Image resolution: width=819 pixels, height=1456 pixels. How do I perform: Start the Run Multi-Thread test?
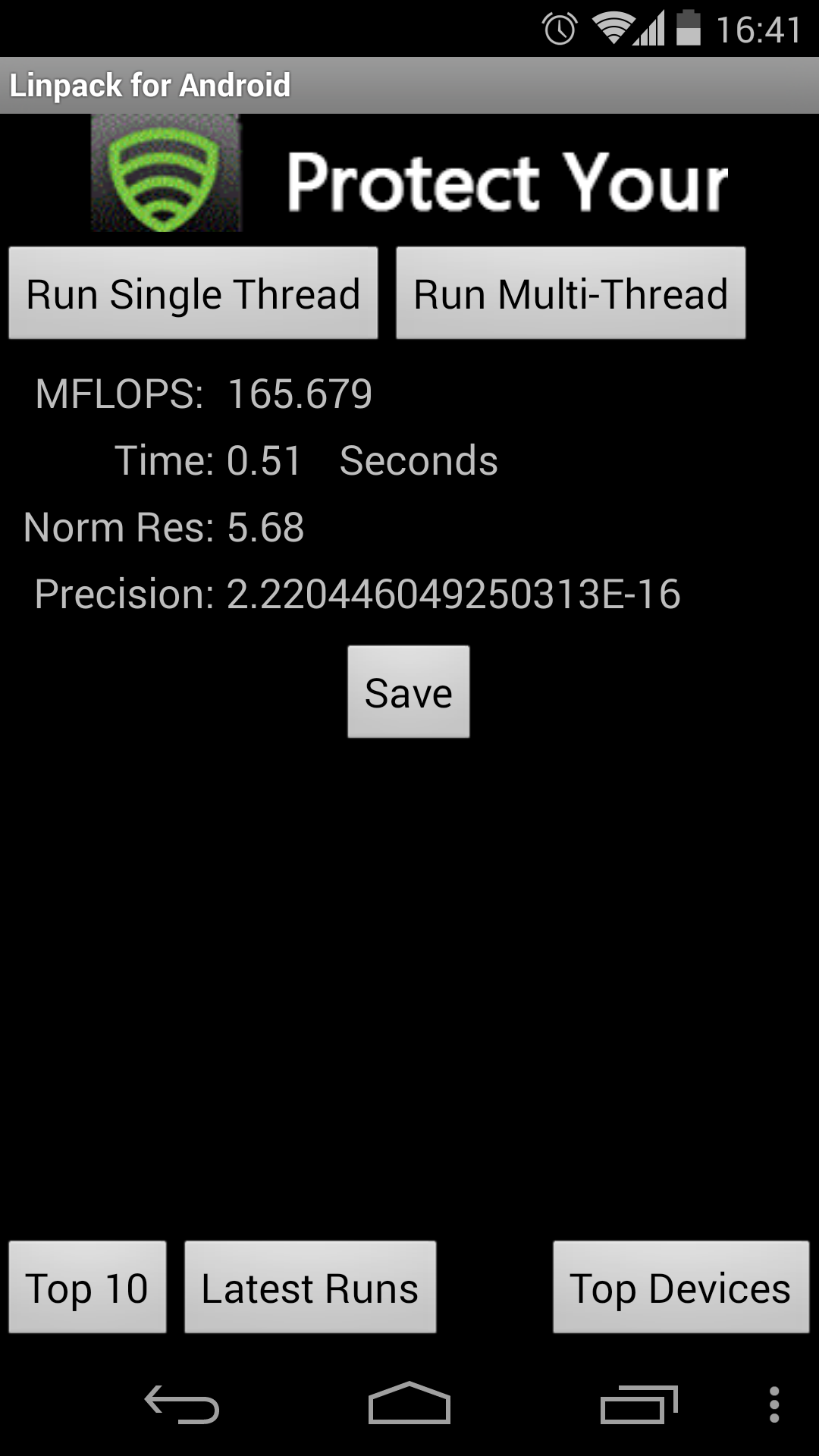coord(571,293)
